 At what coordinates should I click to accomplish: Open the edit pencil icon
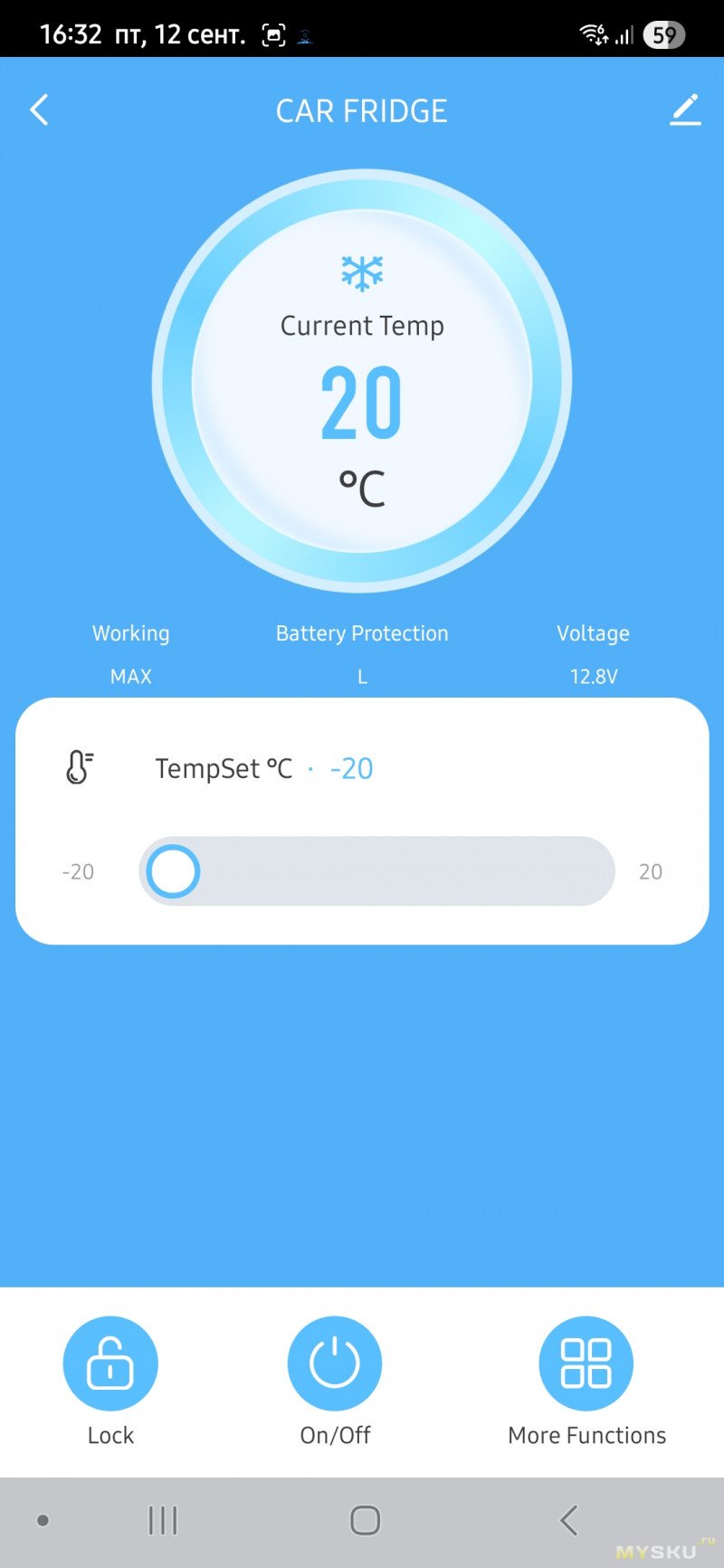[685, 110]
